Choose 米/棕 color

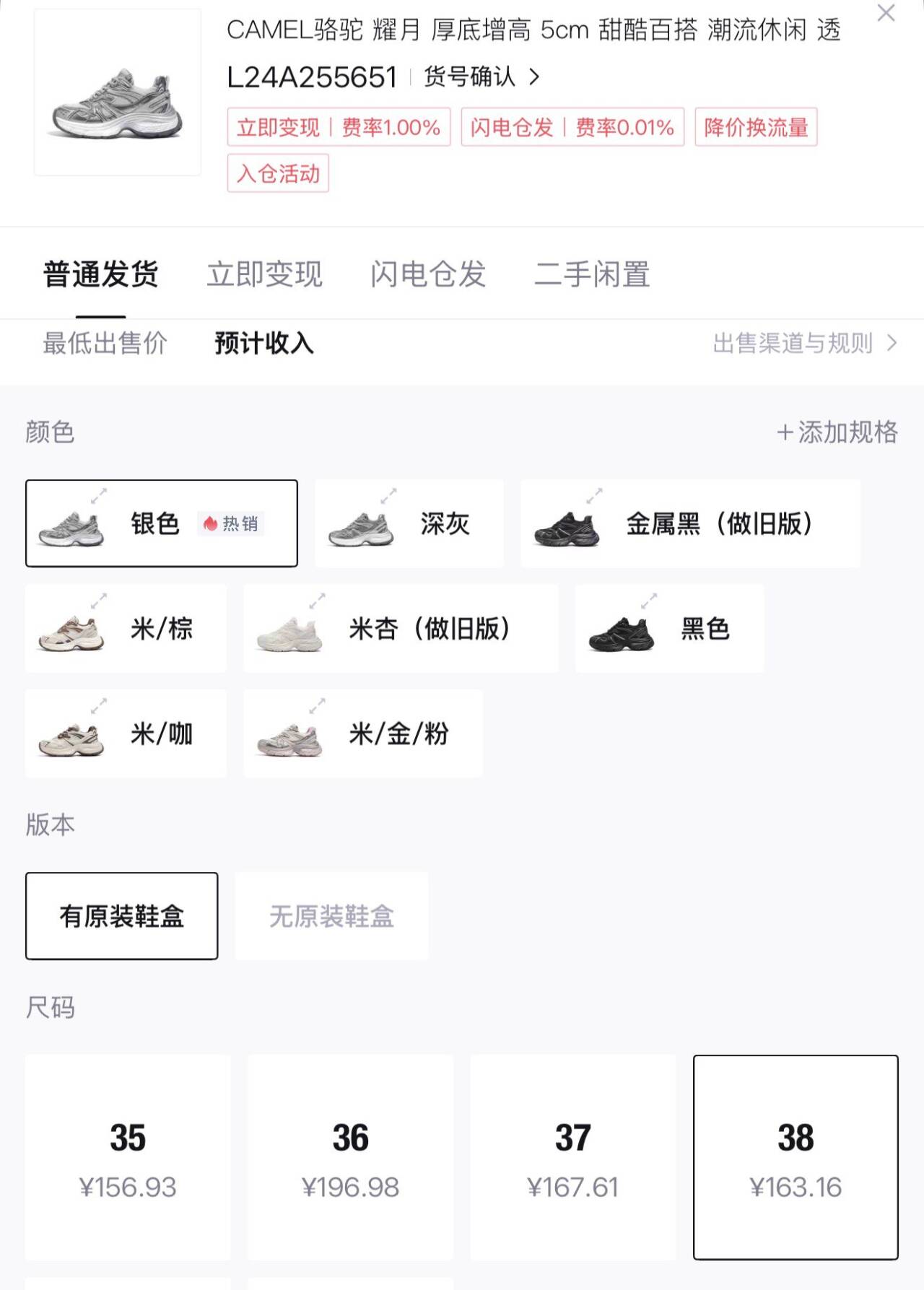(x=126, y=628)
